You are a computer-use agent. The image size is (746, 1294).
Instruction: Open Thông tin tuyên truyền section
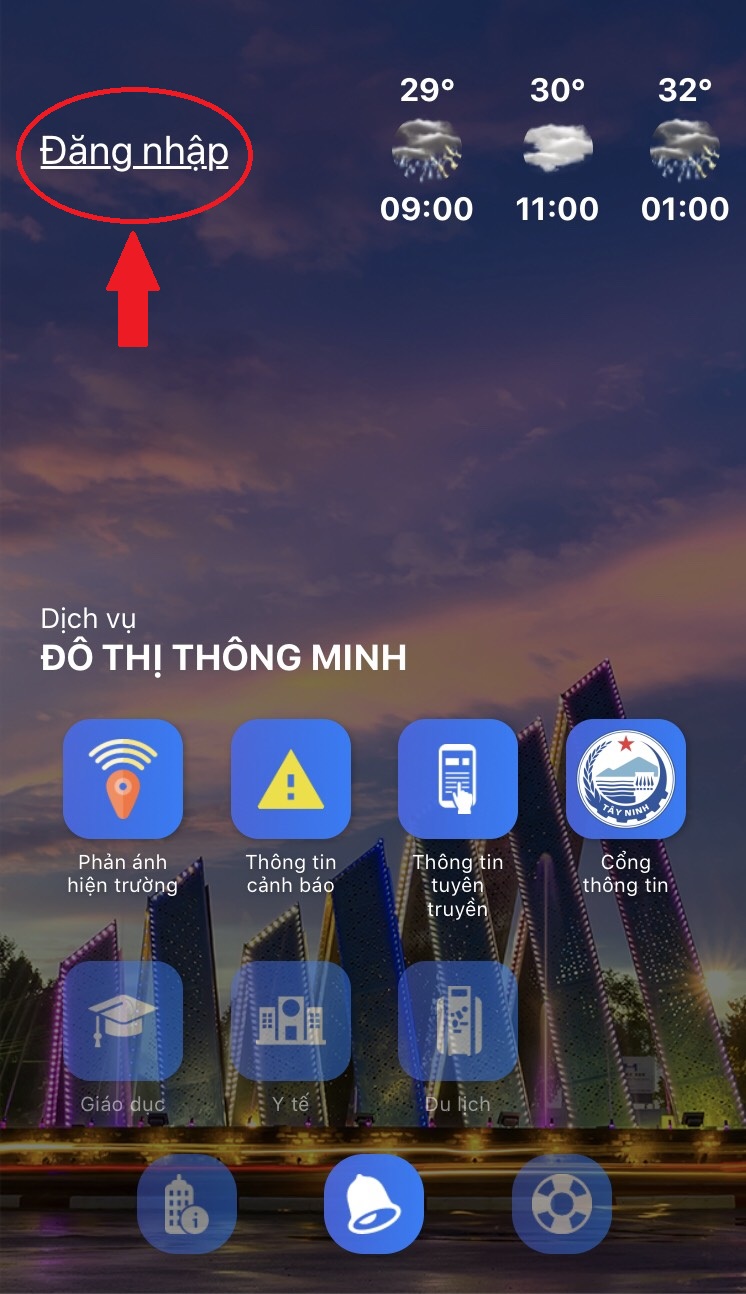tap(458, 779)
